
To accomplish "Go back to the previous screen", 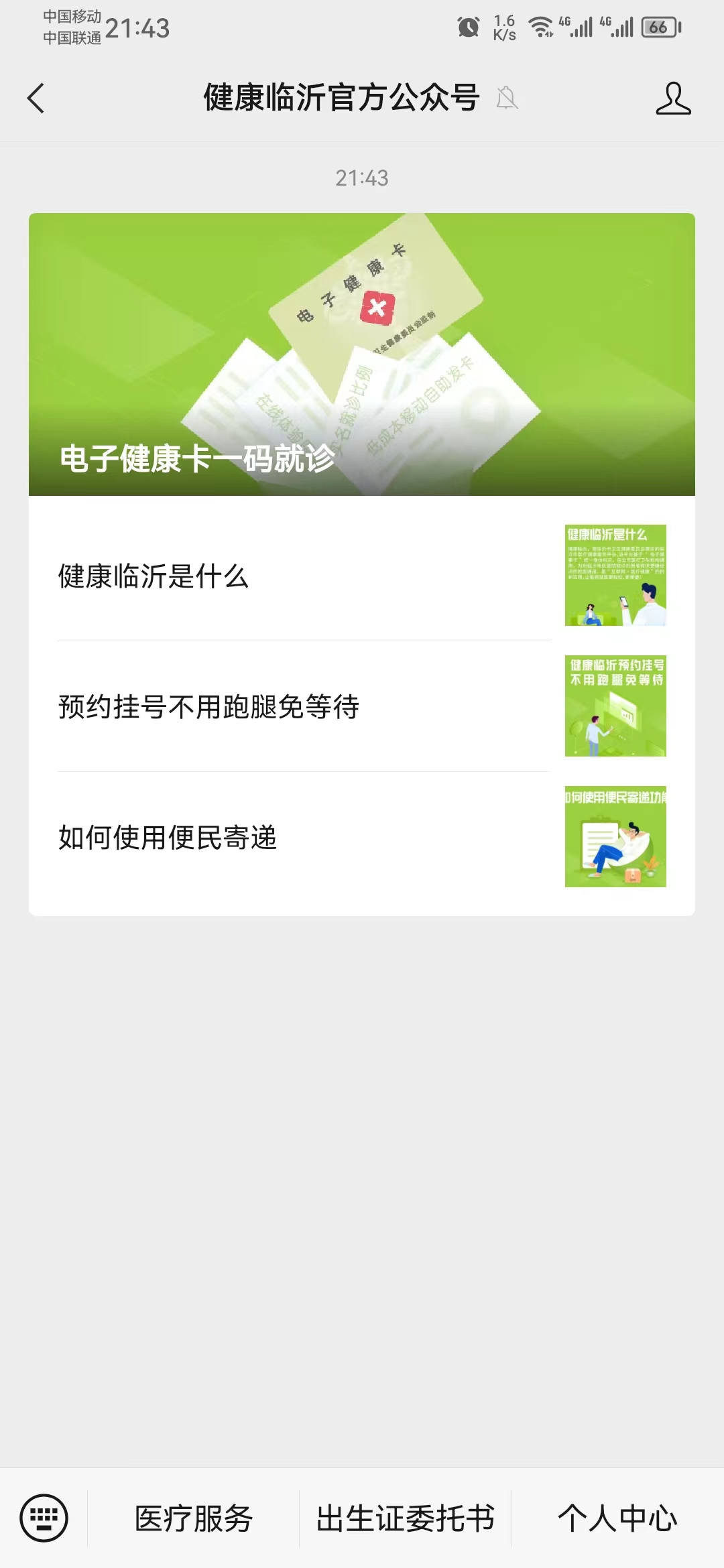I will tap(36, 99).
